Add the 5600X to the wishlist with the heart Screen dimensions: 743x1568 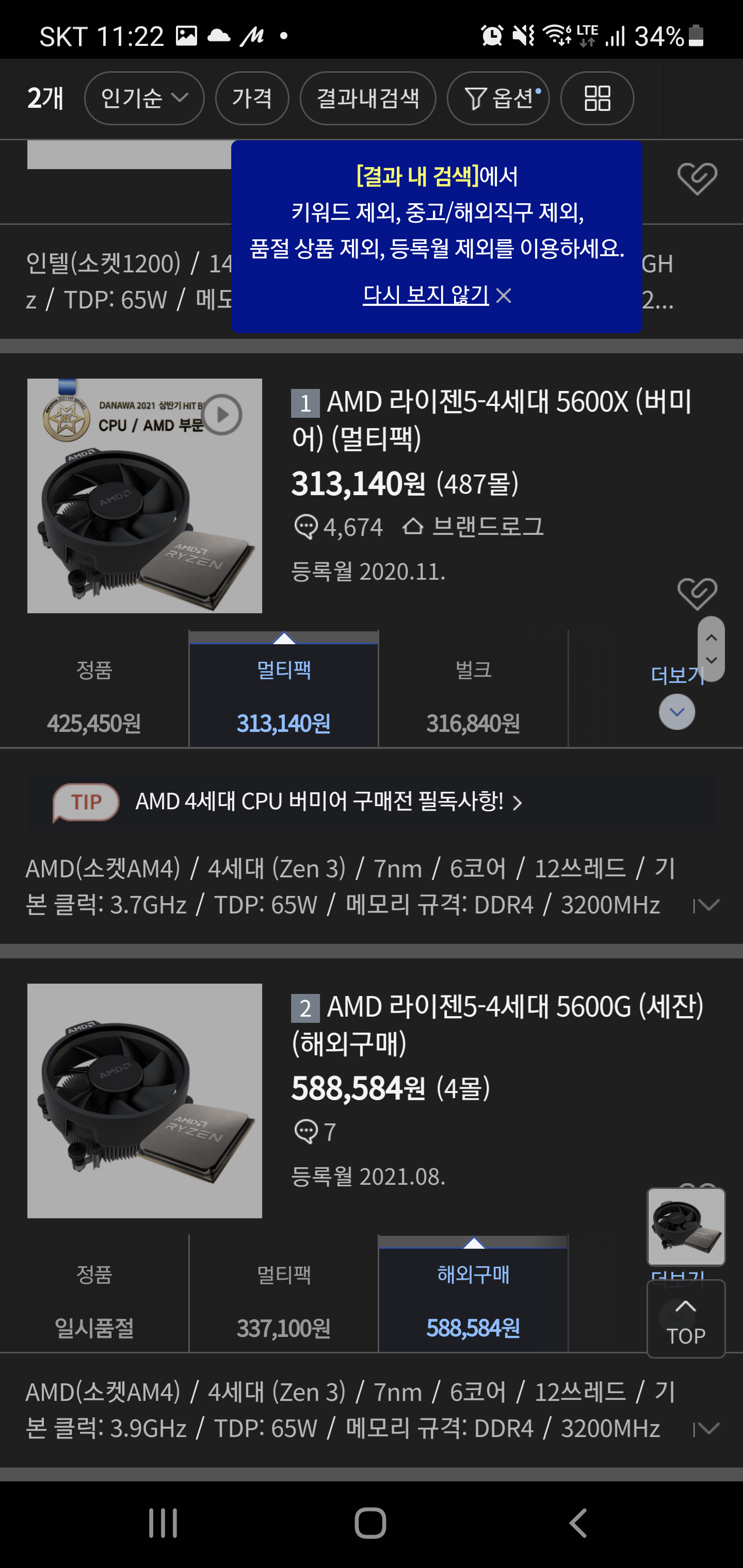697,594
